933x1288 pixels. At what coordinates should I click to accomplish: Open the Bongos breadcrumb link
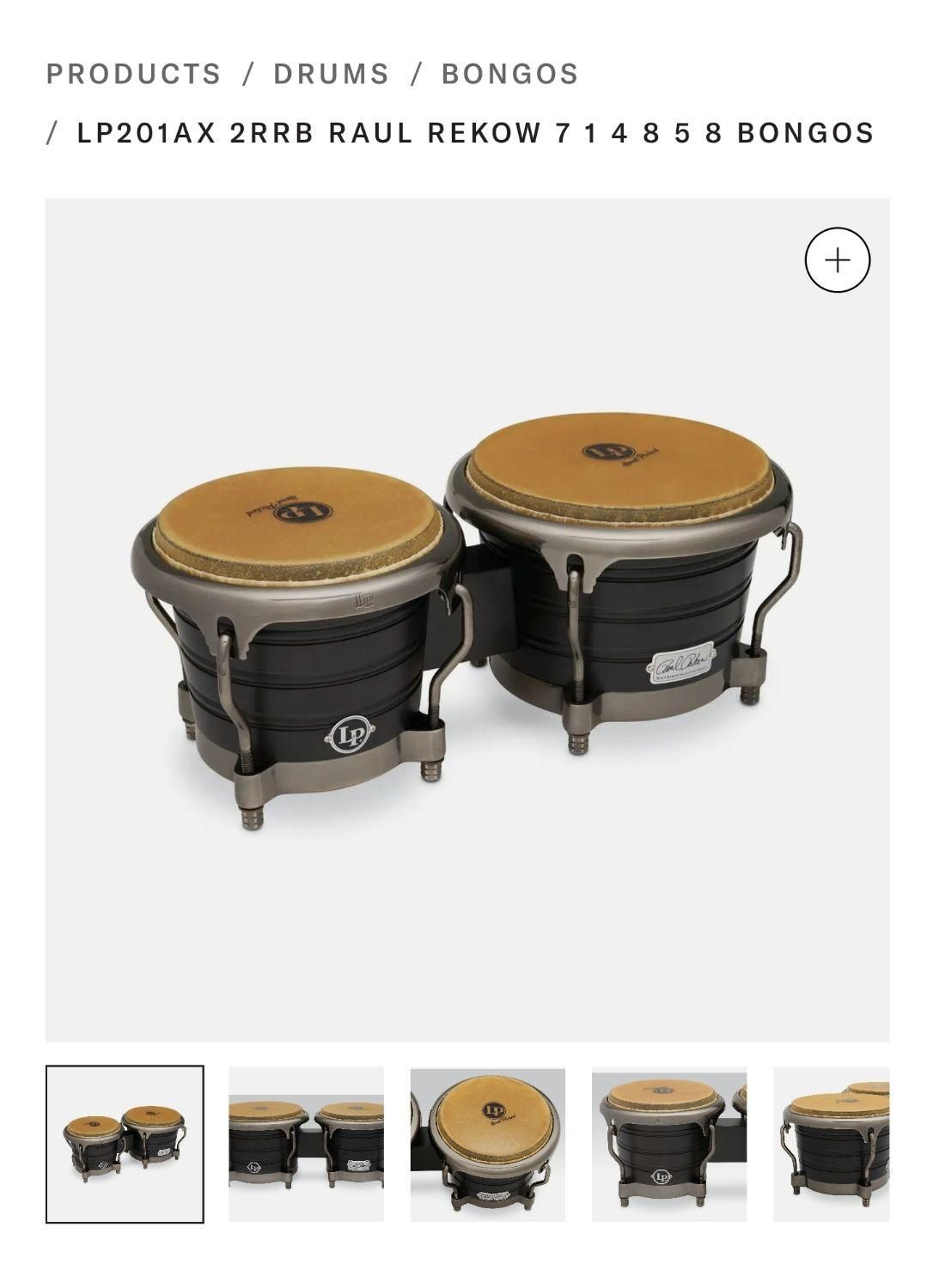tap(510, 75)
